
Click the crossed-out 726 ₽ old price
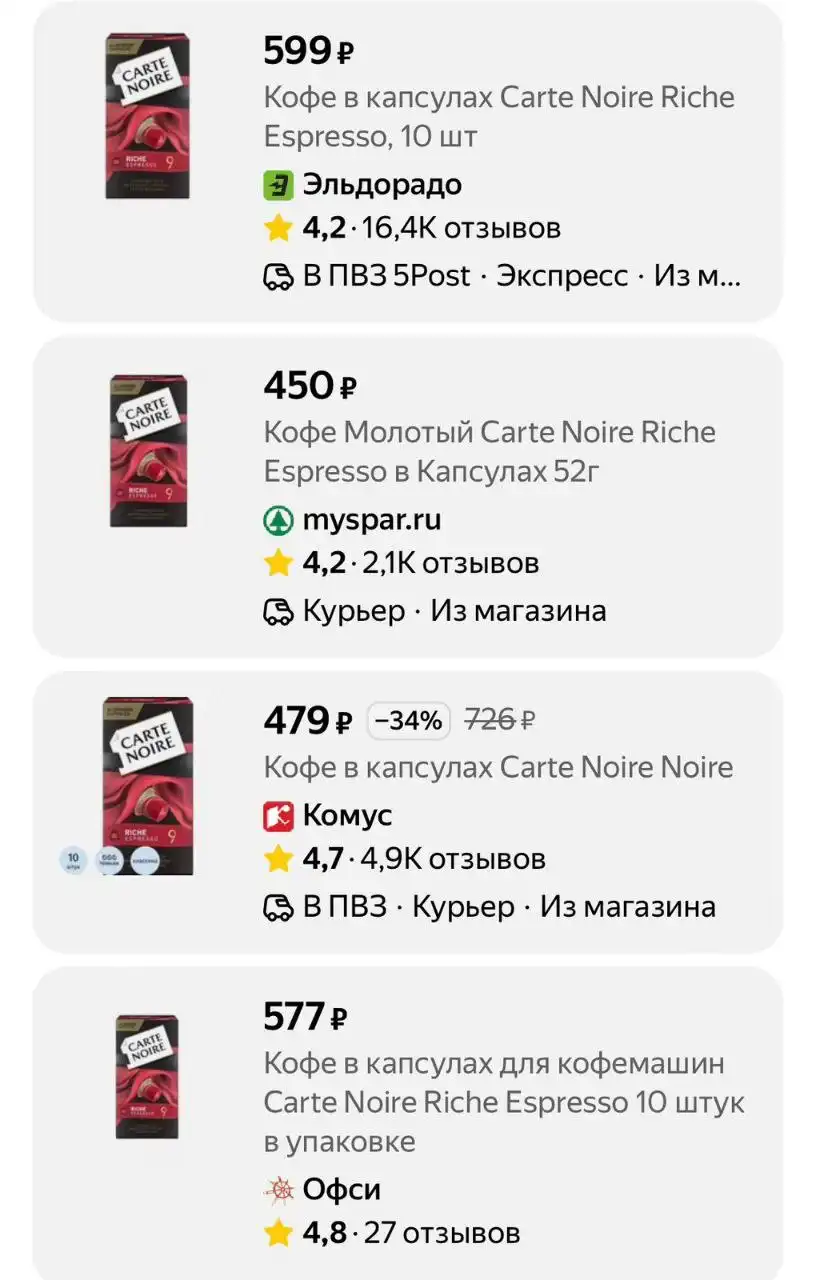(x=498, y=718)
